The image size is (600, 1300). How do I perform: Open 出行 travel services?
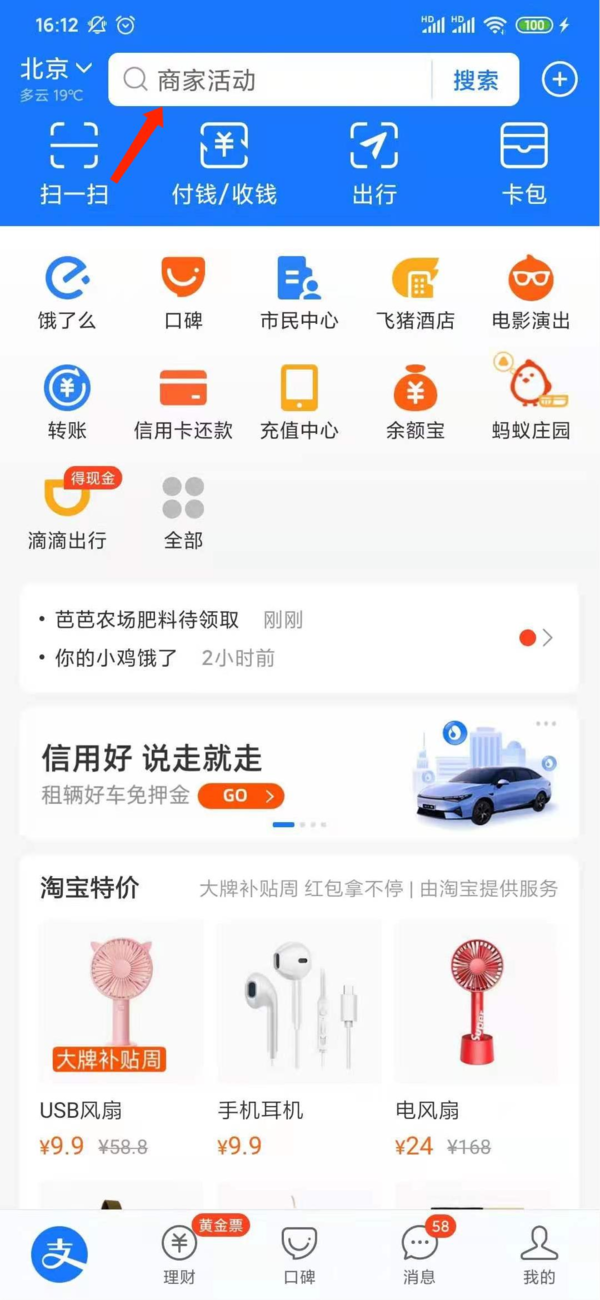tap(374, 163)
